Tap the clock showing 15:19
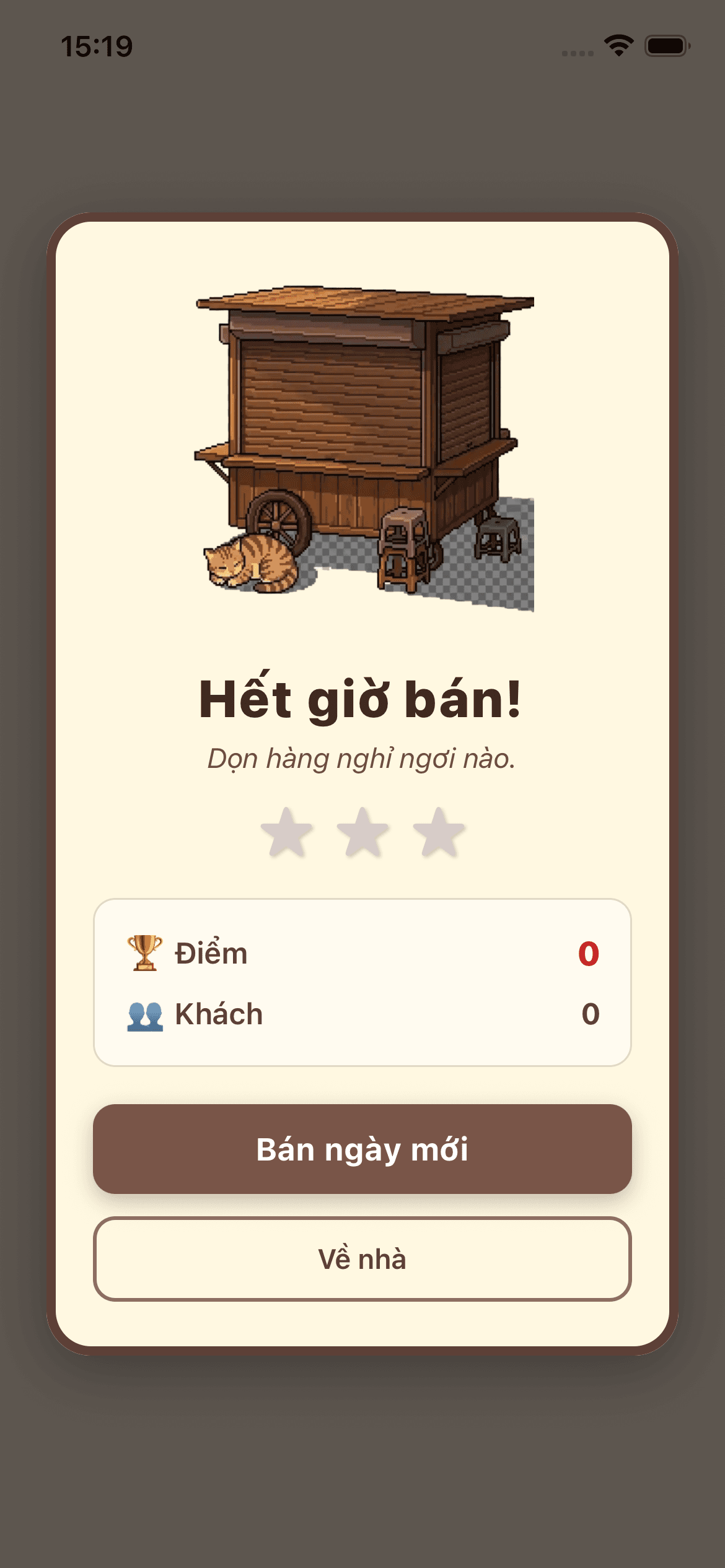 click(x=96, y=45)
